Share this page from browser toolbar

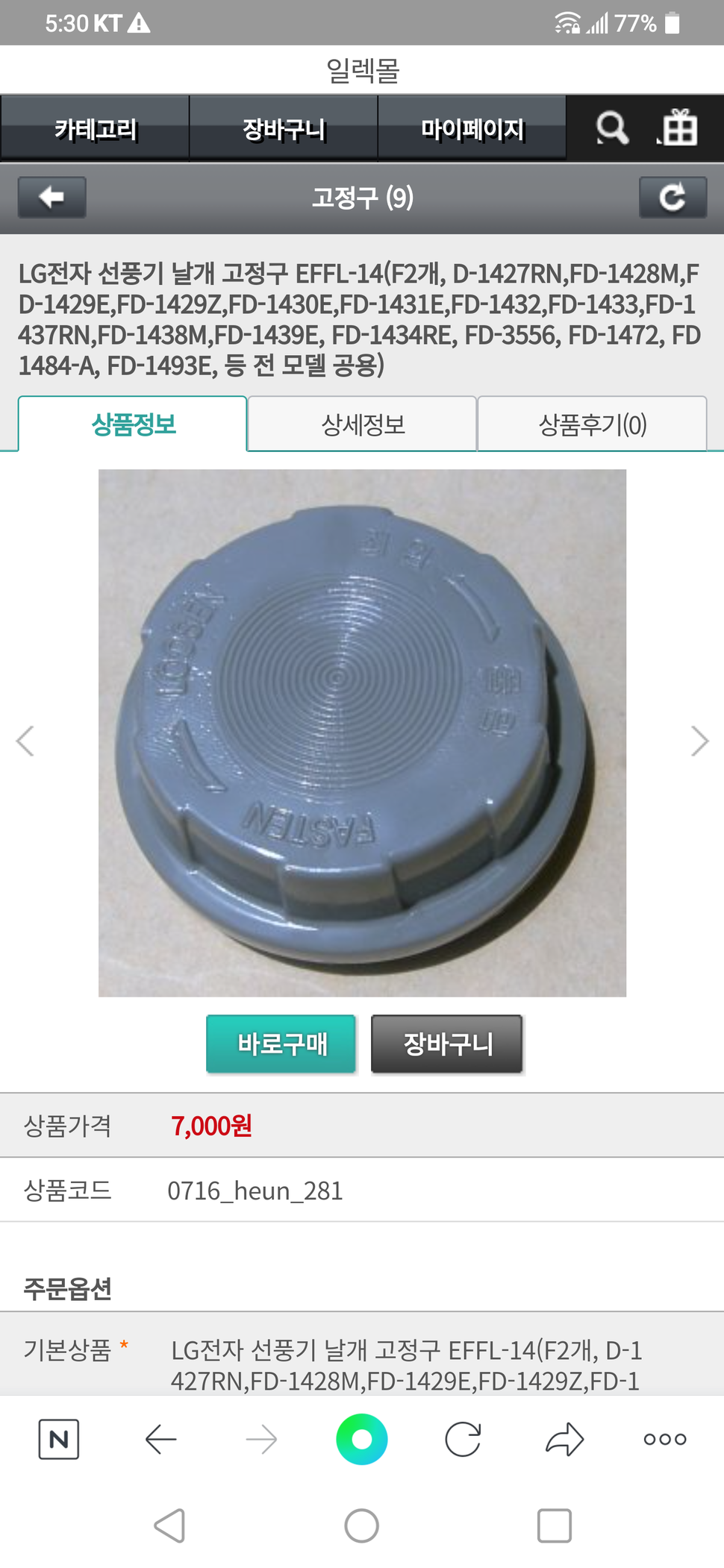pos(564,1439)
